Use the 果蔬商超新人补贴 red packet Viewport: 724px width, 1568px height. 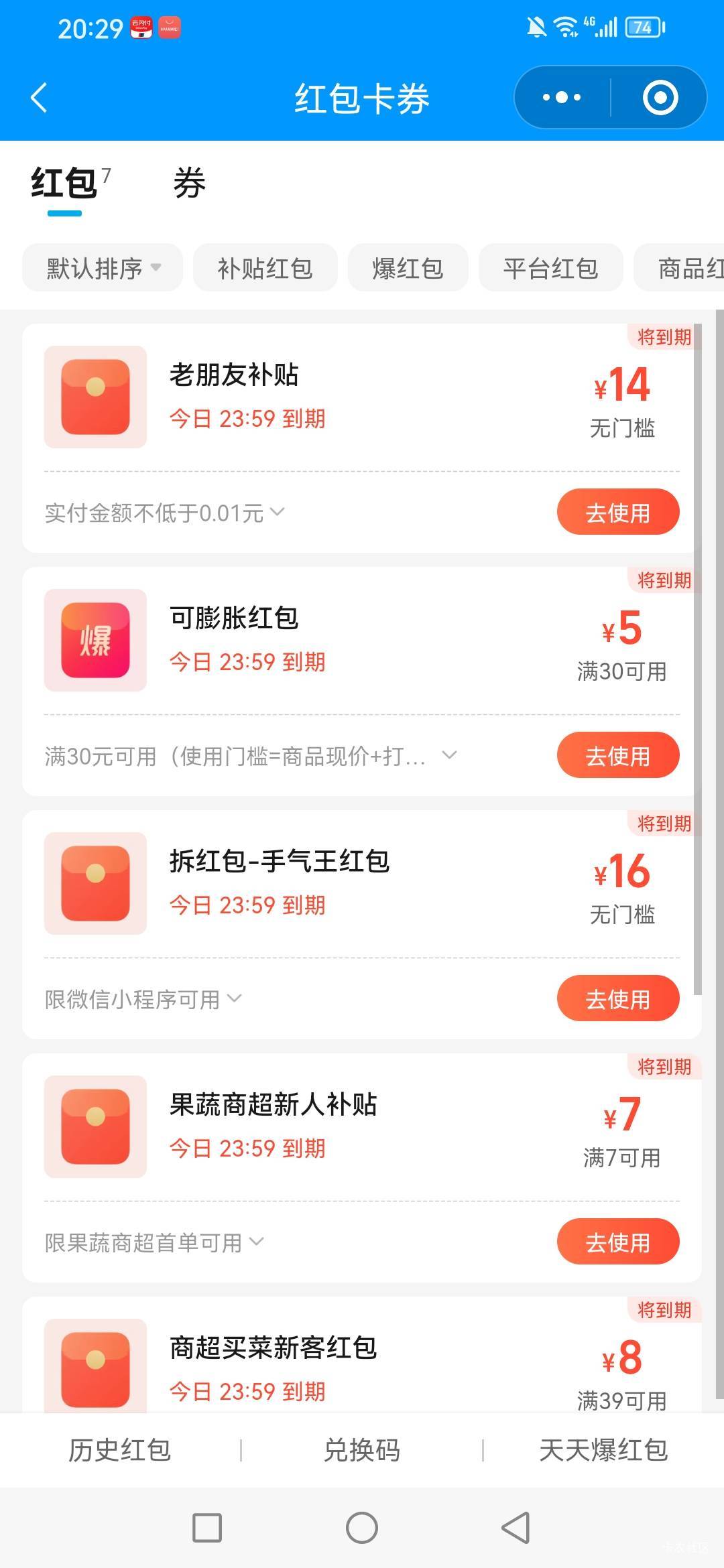coord(618,1242)
